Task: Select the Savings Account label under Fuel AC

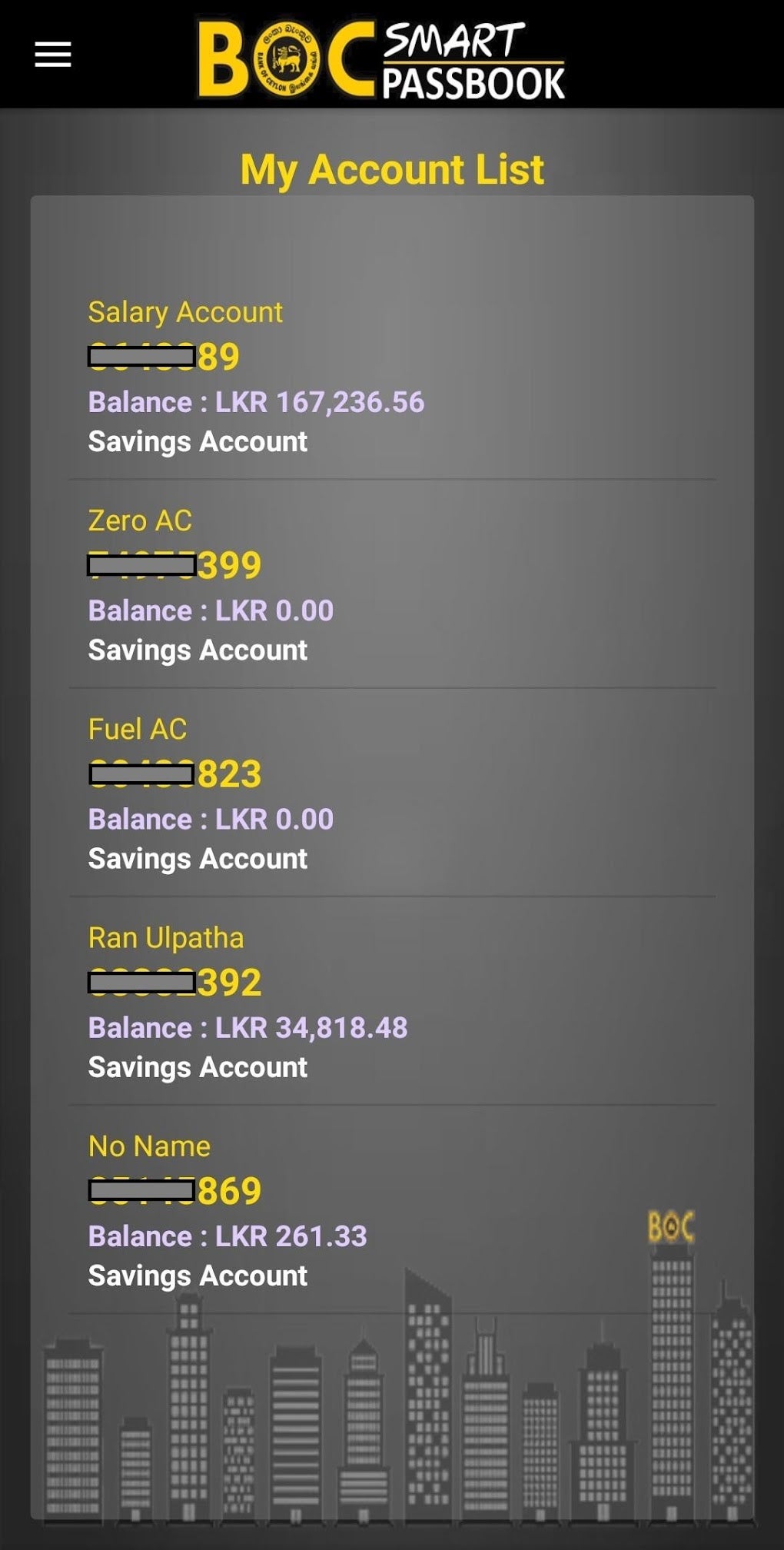Action: (198, 857)
